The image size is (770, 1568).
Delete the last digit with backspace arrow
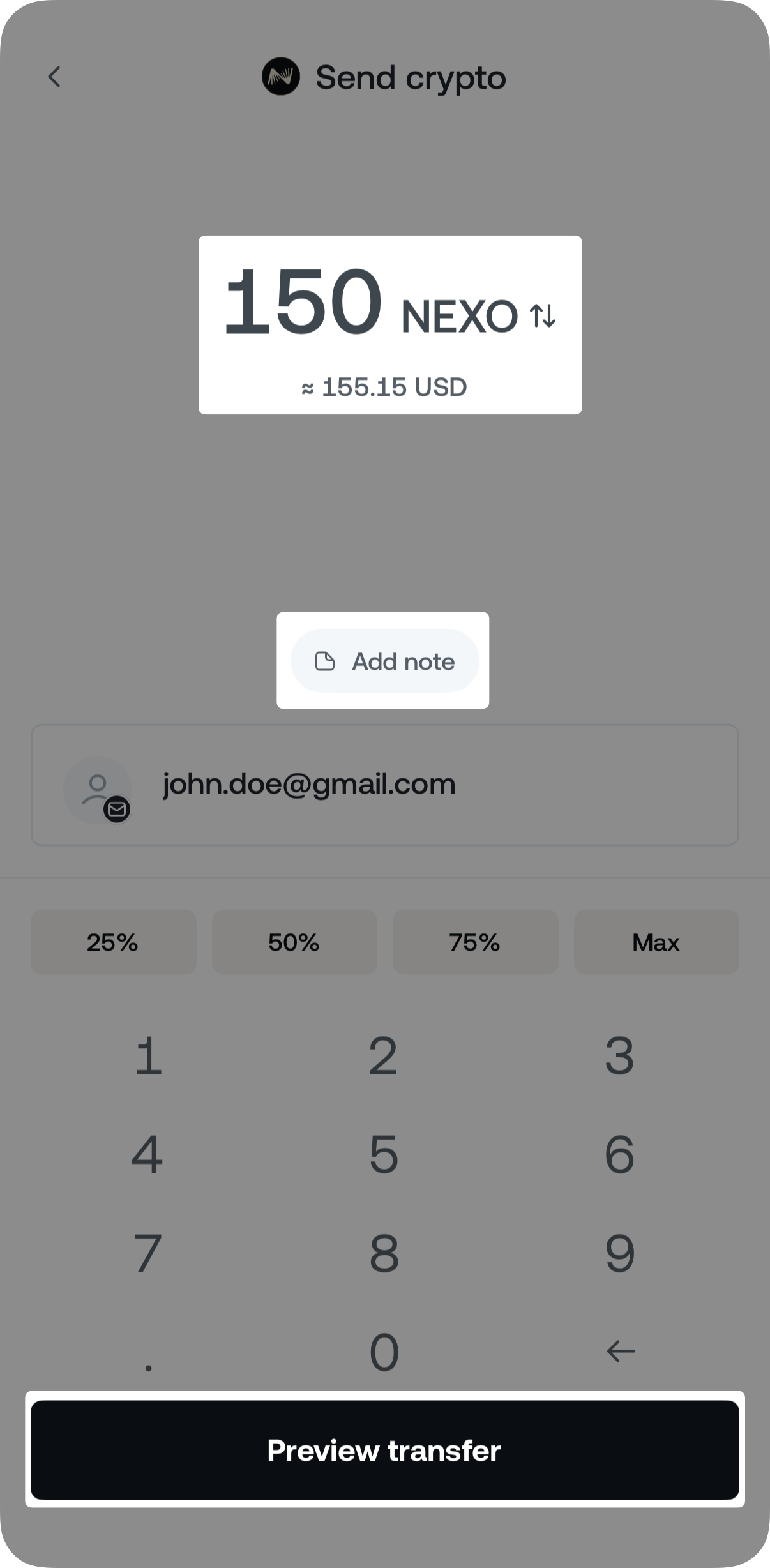[621, 1351]
